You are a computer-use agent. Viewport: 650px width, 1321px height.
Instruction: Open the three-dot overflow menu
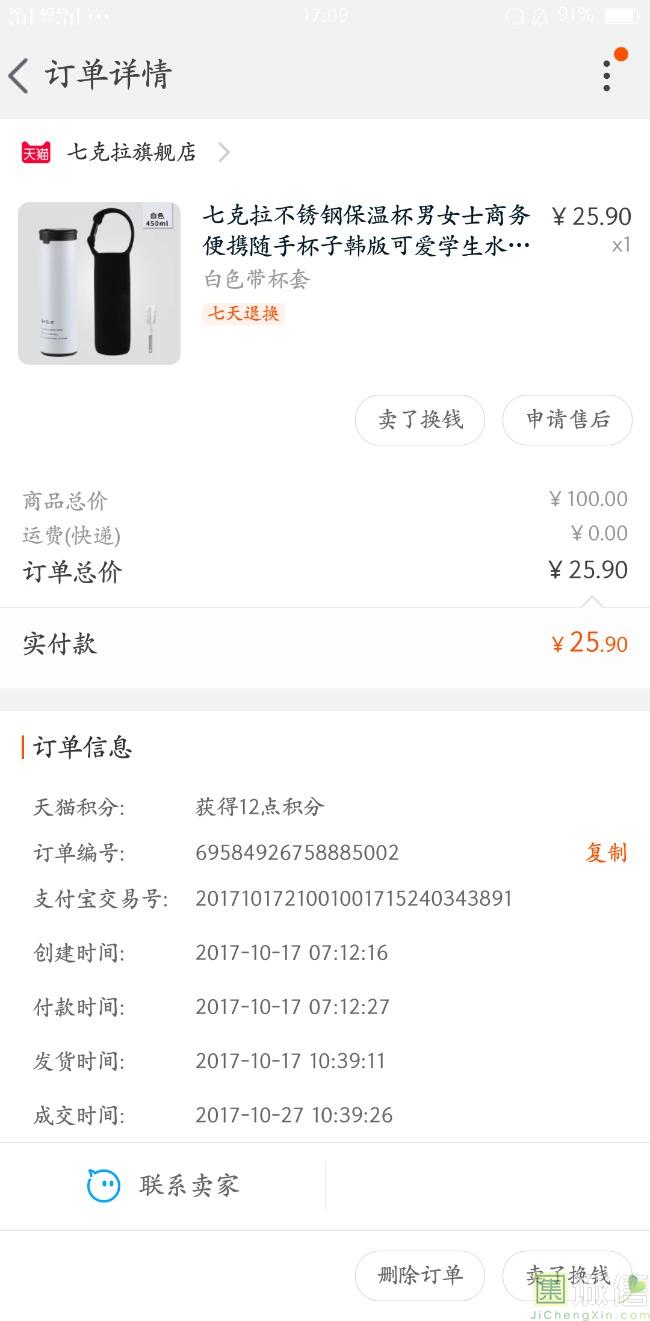pos(607,75)
